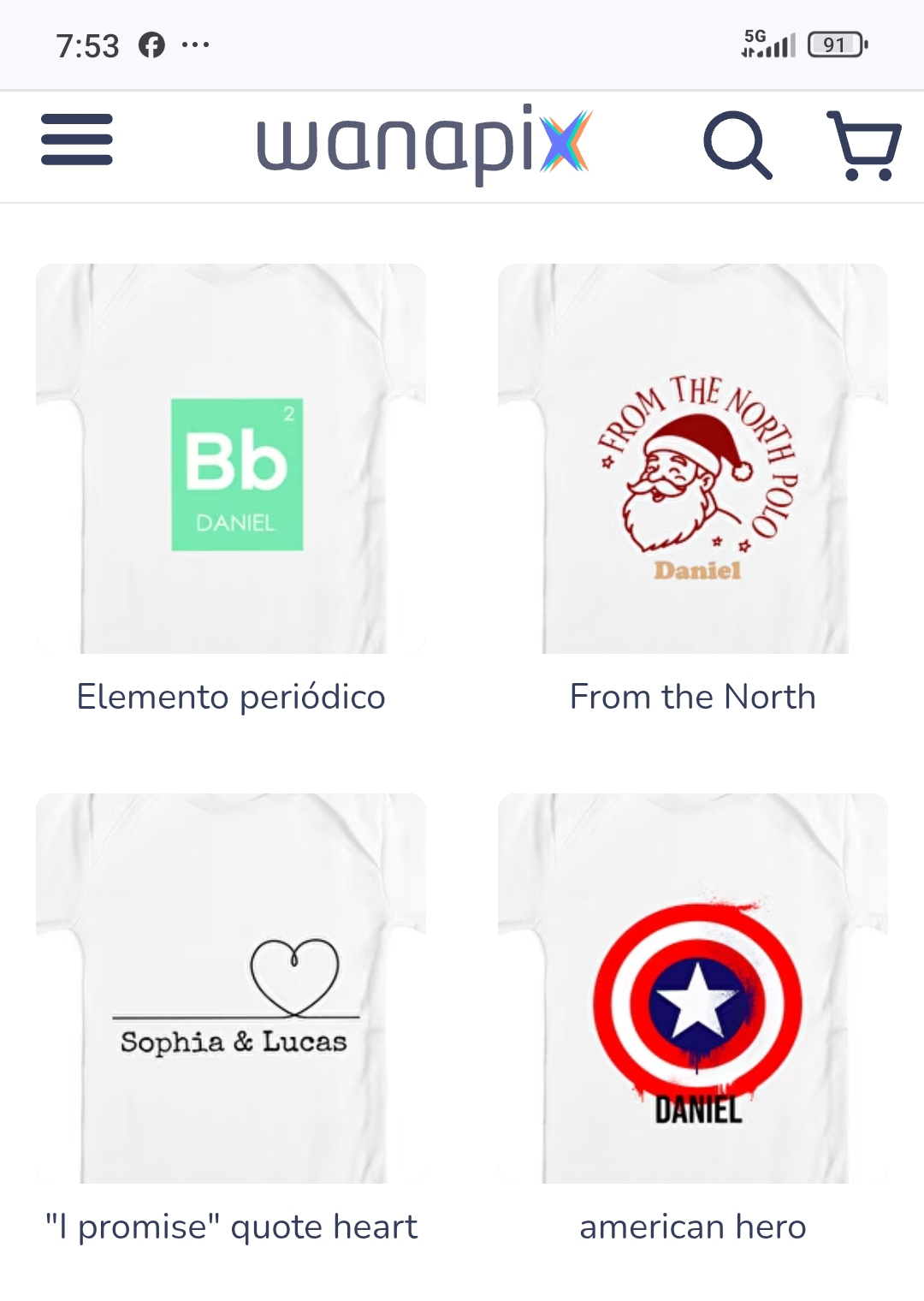View the "I promise" quote heart item
The image size is (924, 1301).
[x=231, y=989]
